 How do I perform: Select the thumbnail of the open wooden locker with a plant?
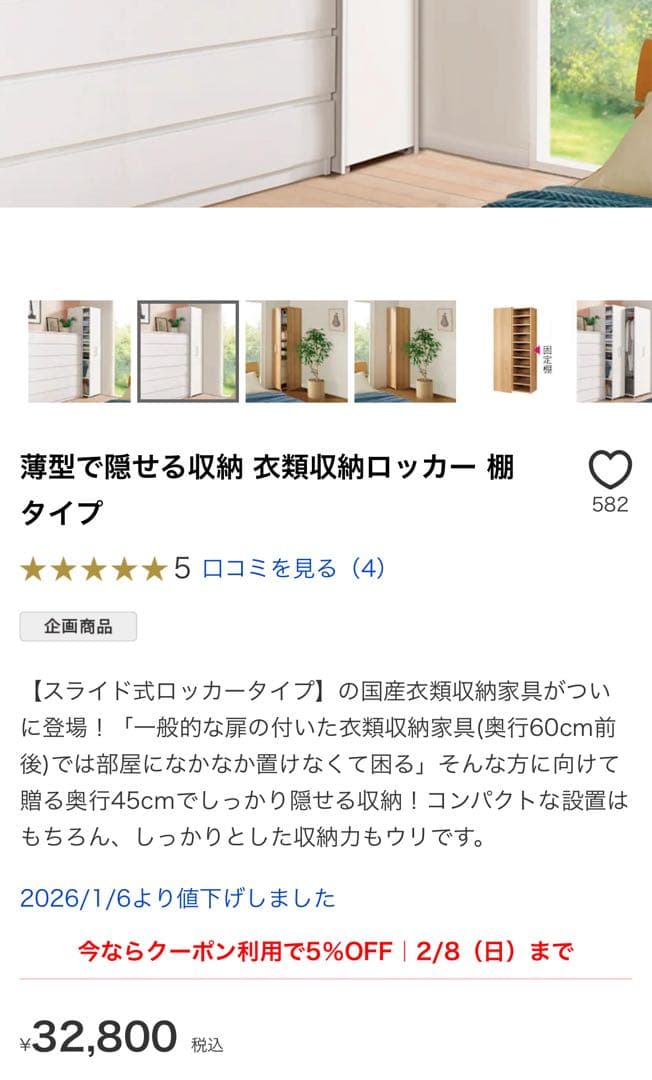[x=297, y=351]
